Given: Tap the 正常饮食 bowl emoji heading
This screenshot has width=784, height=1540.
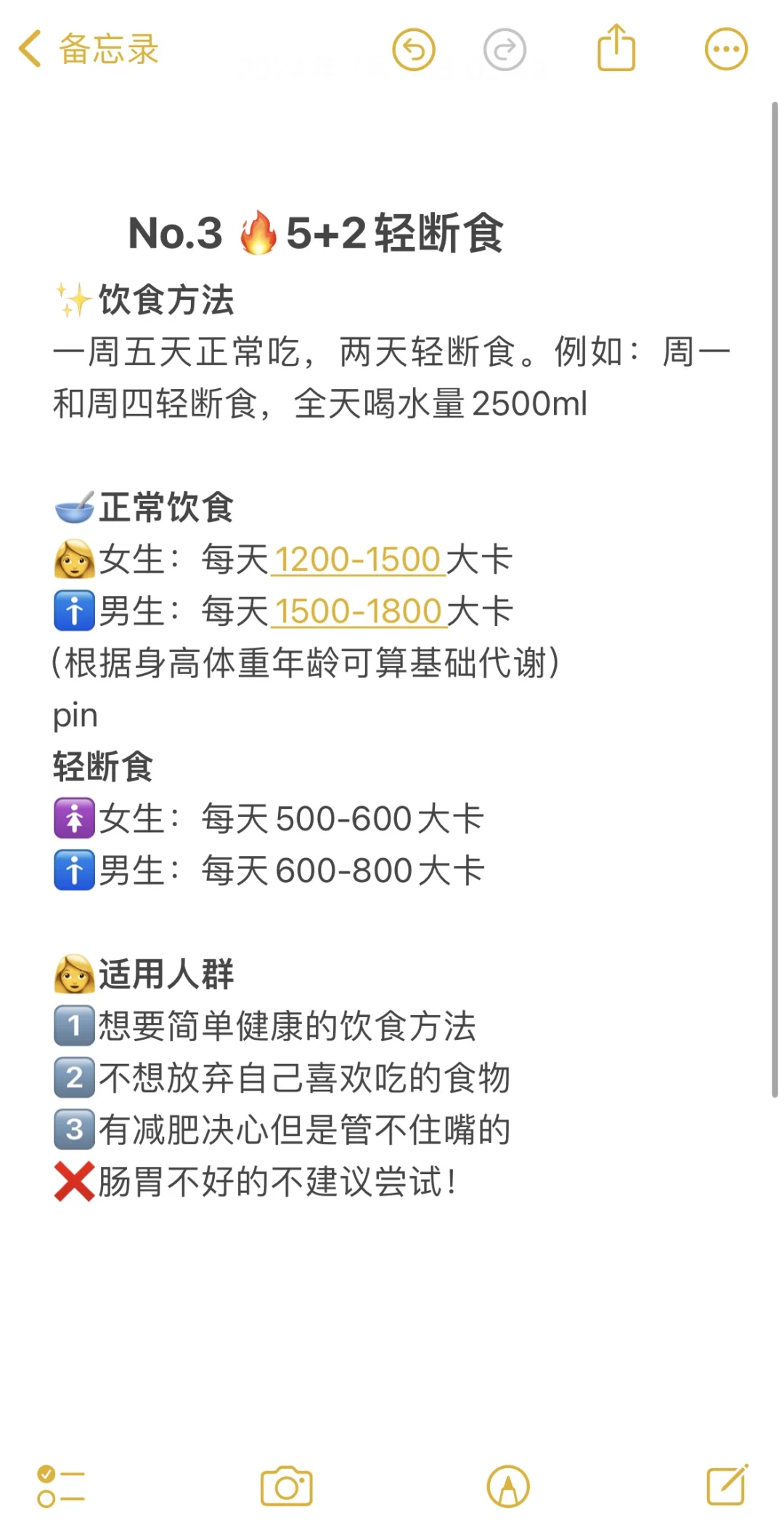Looking at the screenshot, I should 144,508.
